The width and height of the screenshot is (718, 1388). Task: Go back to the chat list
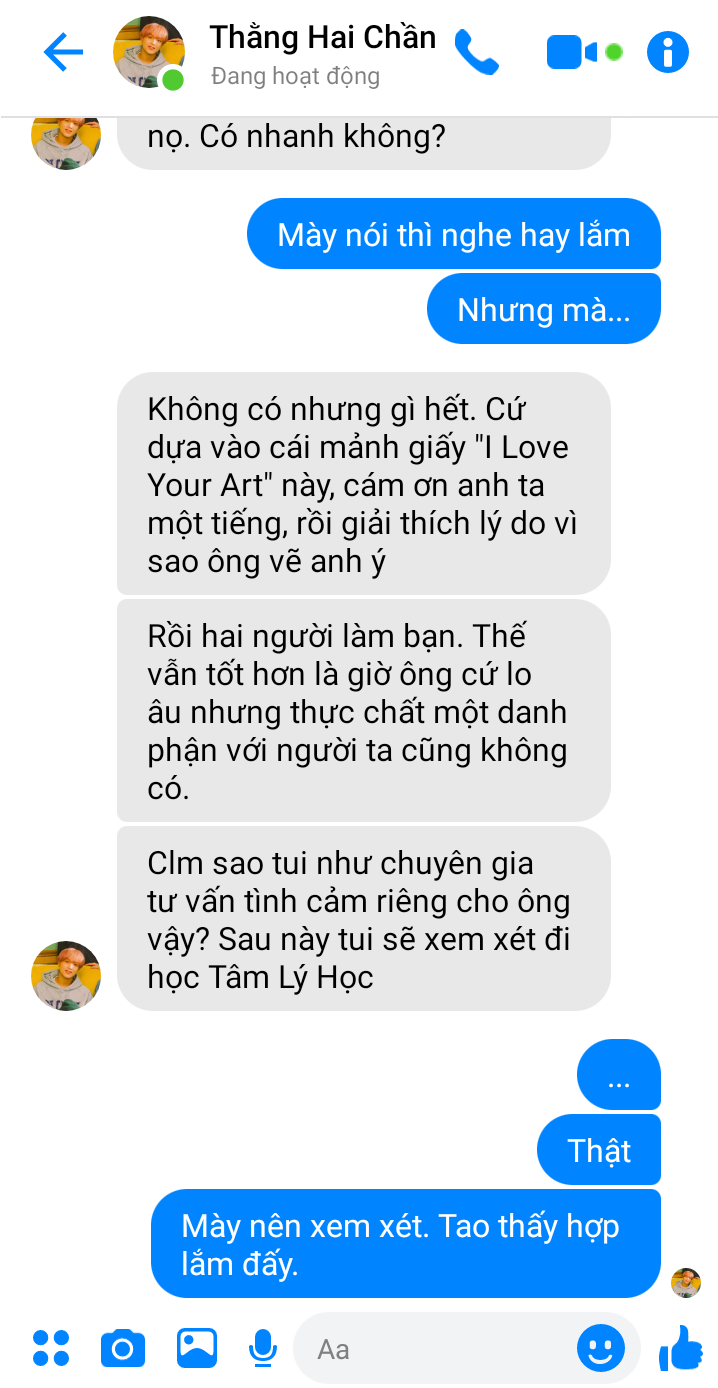point(62,52)
